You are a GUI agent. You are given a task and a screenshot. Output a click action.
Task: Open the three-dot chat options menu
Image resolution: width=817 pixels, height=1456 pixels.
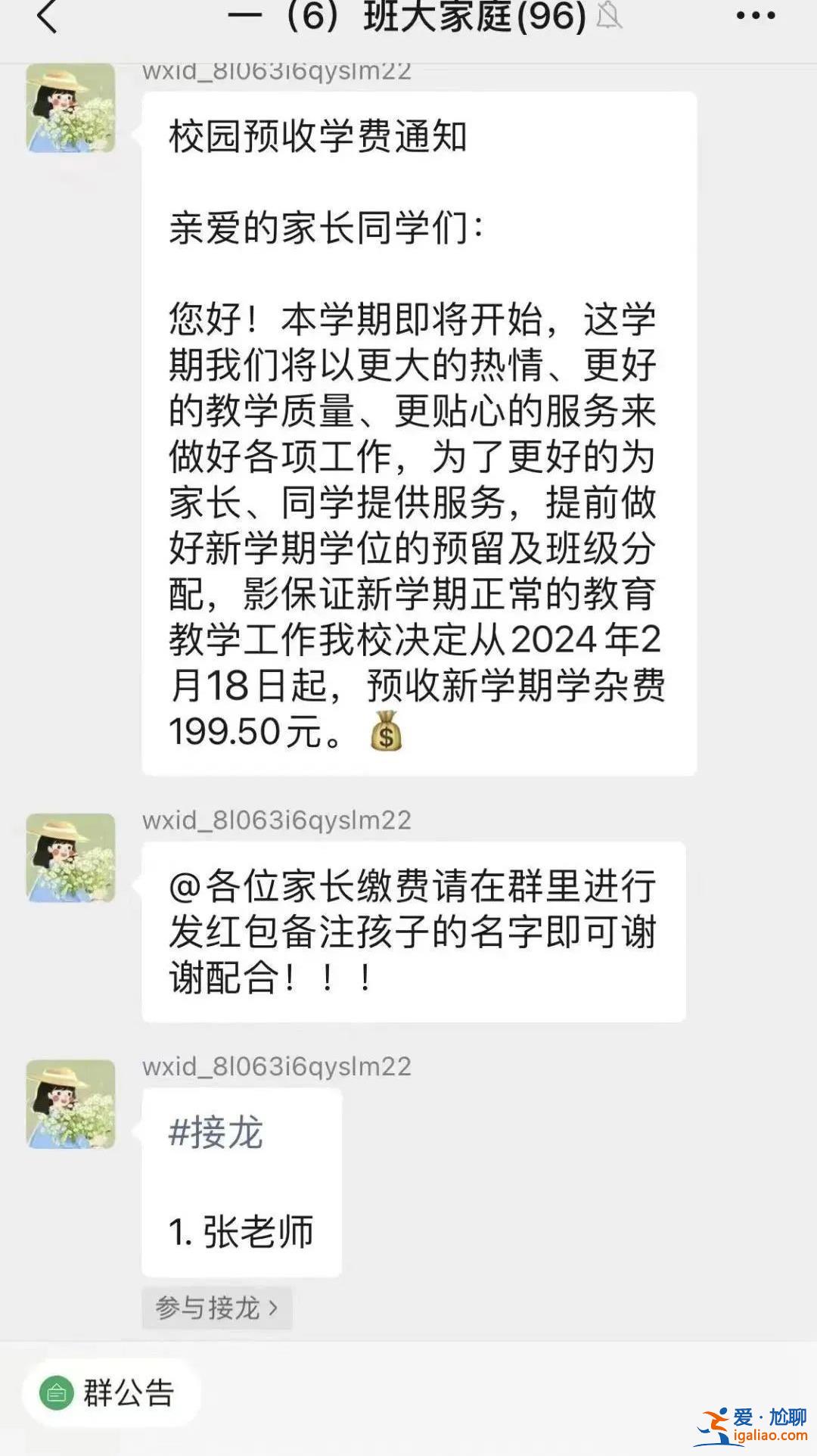[x=756, y=16]
